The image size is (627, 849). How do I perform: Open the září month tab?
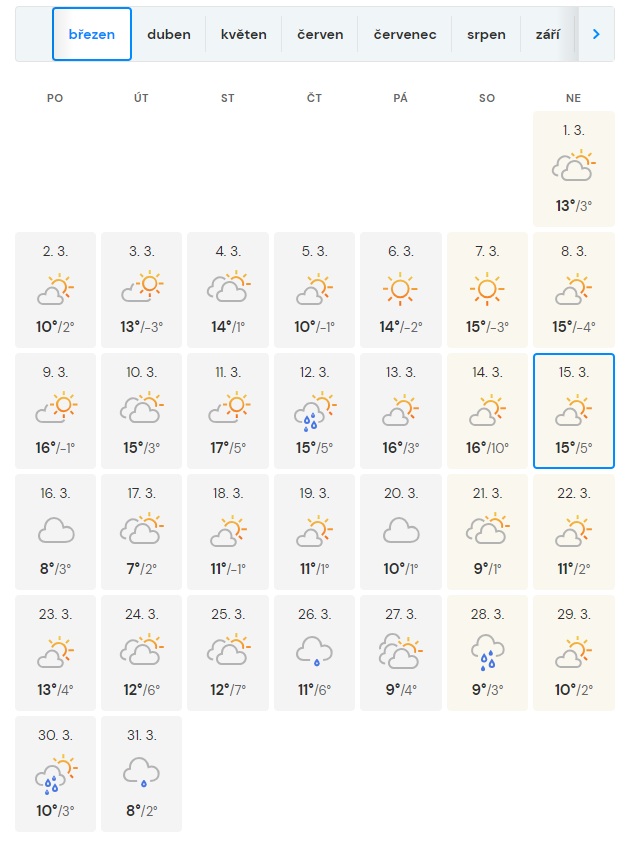(547, 34)
